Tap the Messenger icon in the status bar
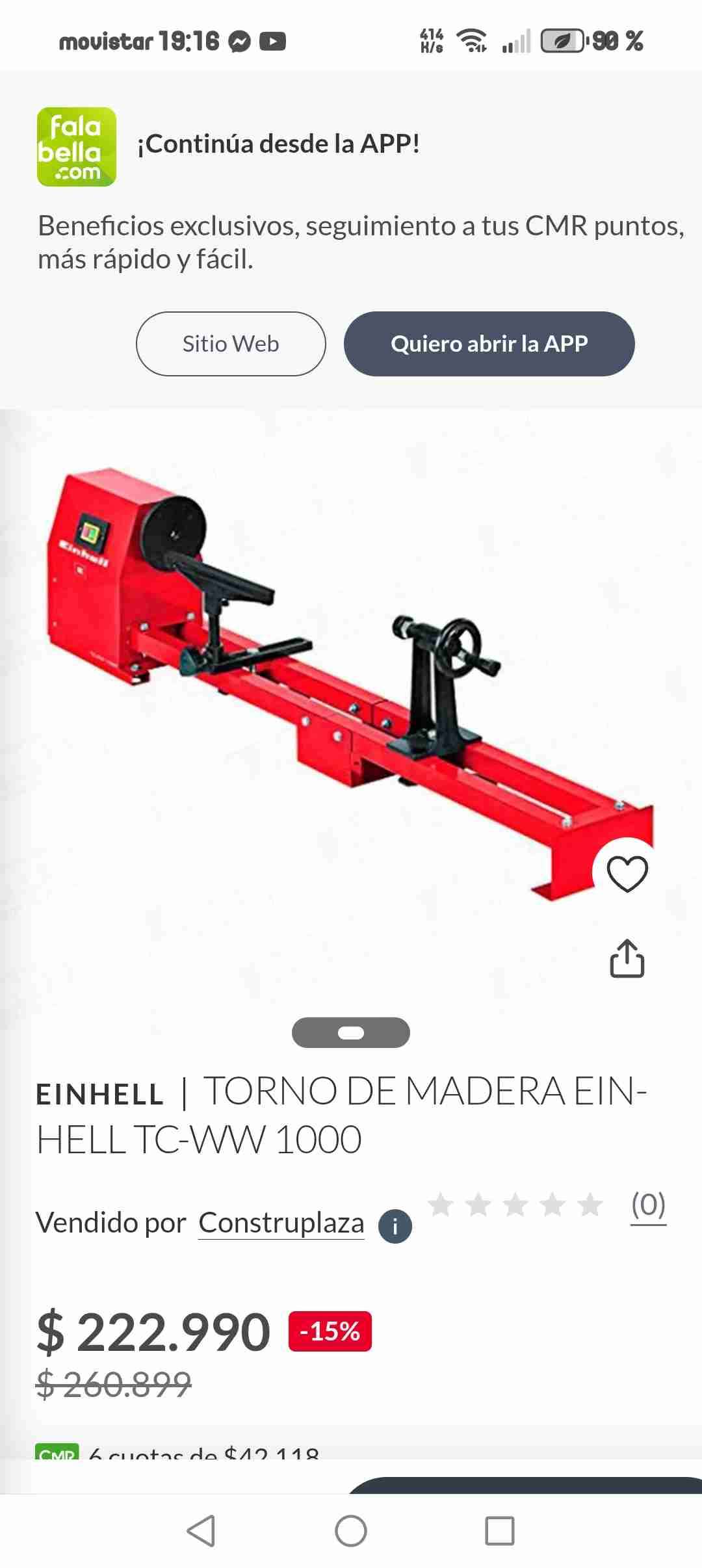The width and height of the screenshot is (702, 1568). (240, 41)
